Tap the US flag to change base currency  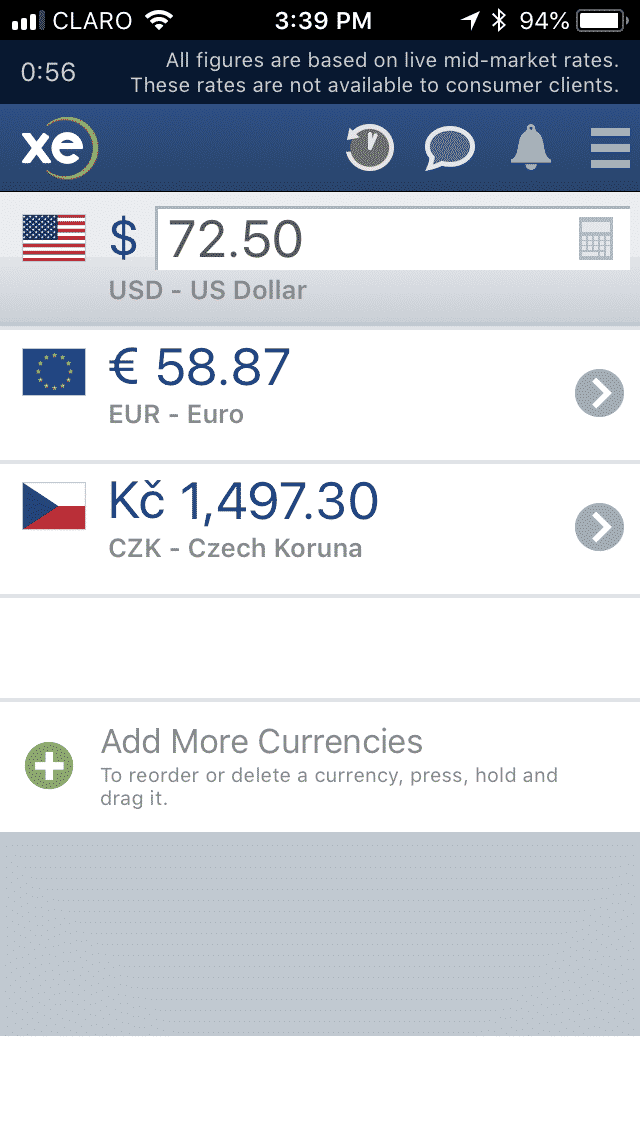click(54, 238)
